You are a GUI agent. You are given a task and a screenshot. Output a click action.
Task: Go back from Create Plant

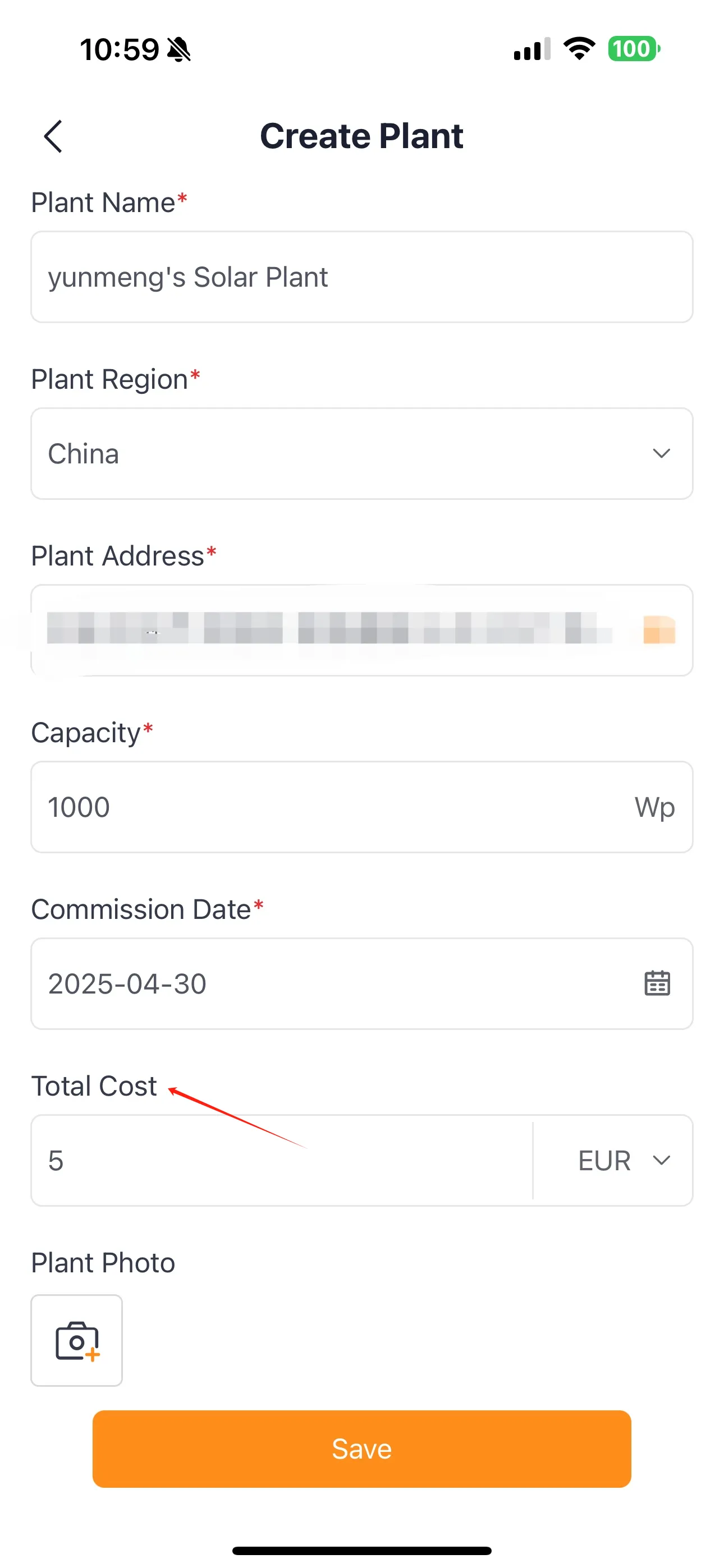[x=53, y=136]
